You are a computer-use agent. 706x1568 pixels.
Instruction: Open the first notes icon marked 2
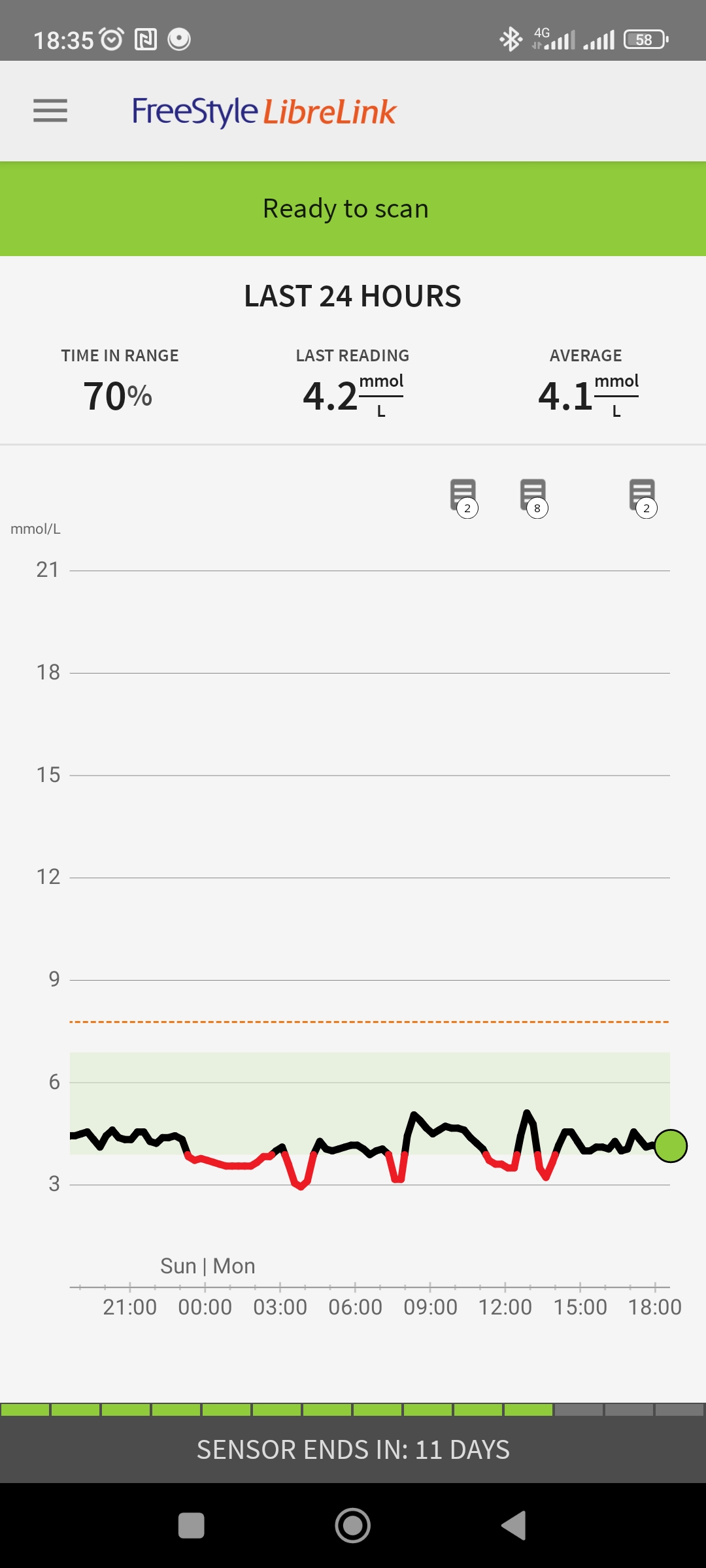click(x=464, y=498)
